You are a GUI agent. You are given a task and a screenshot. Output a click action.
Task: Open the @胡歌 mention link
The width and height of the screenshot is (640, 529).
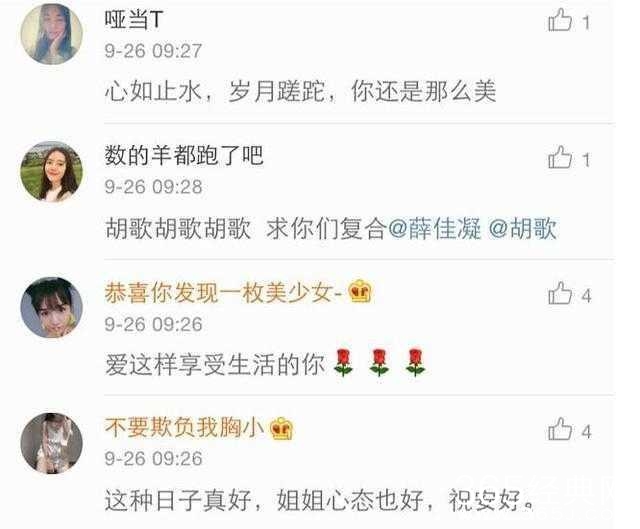click(521, 229)
